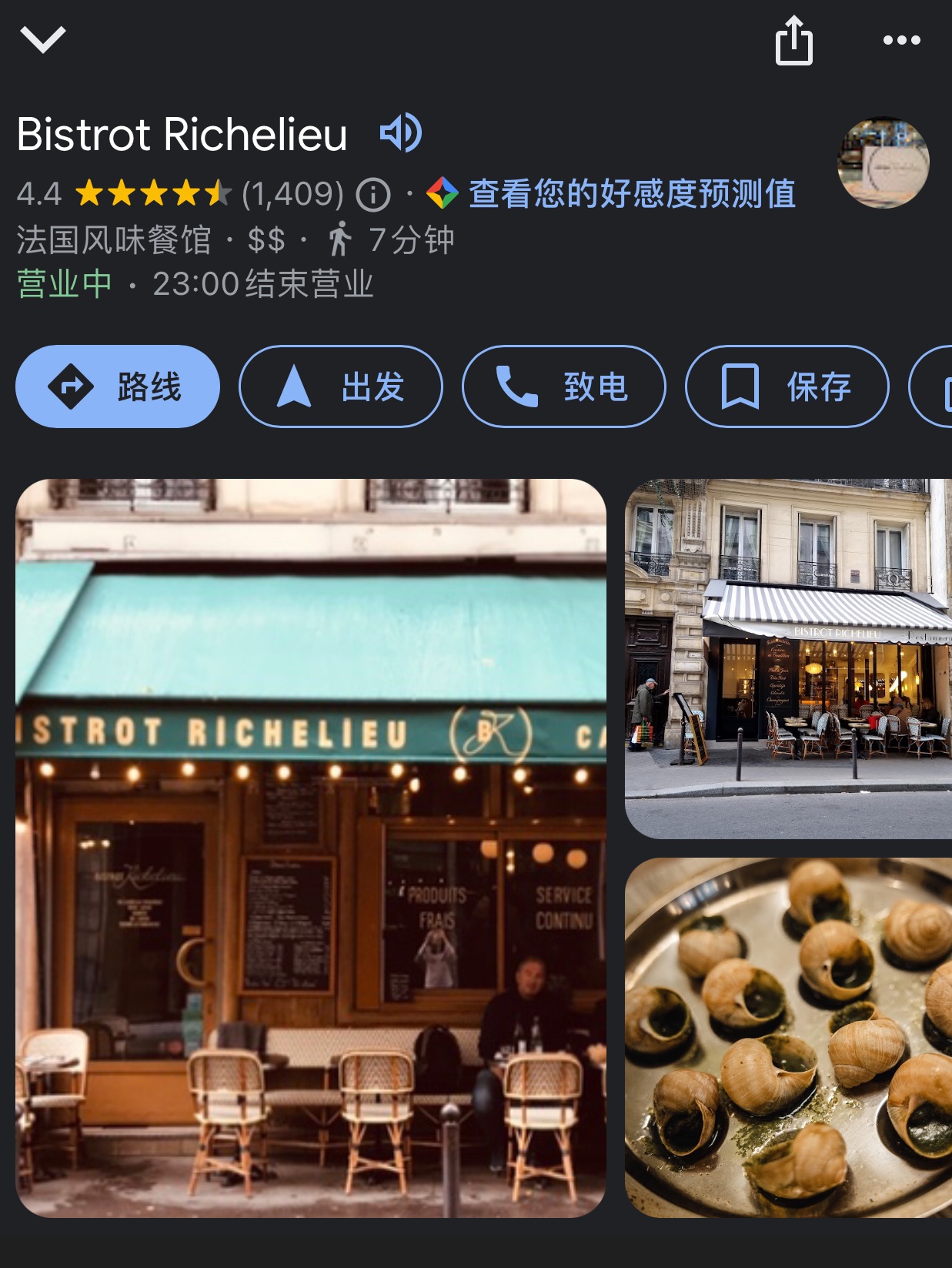Call the restaurant via 致电
Viewport: 952px width, 1268px height.
pos(563,386)
